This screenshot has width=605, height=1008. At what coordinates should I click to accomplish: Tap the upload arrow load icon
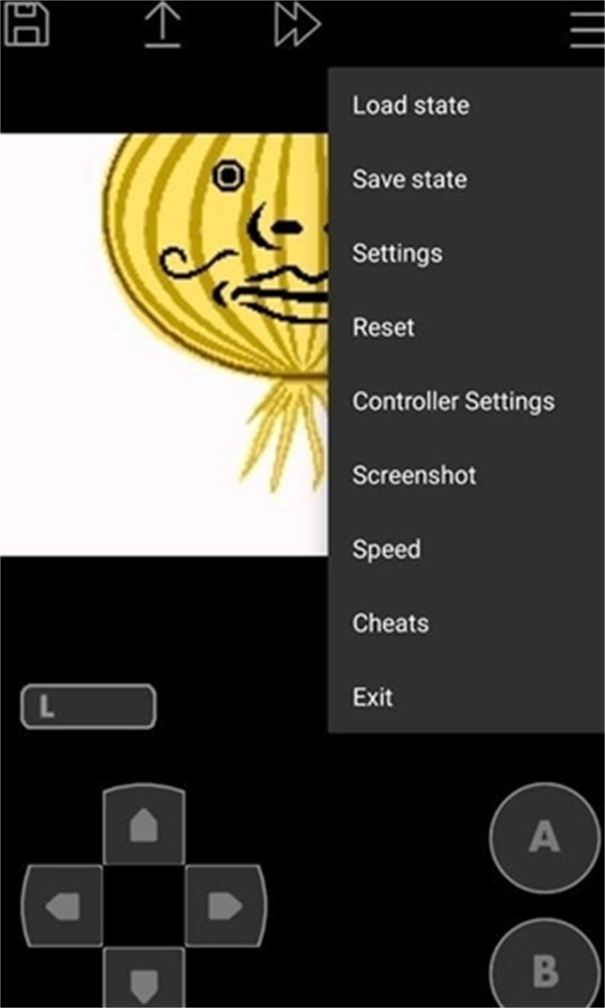point(162,24)
